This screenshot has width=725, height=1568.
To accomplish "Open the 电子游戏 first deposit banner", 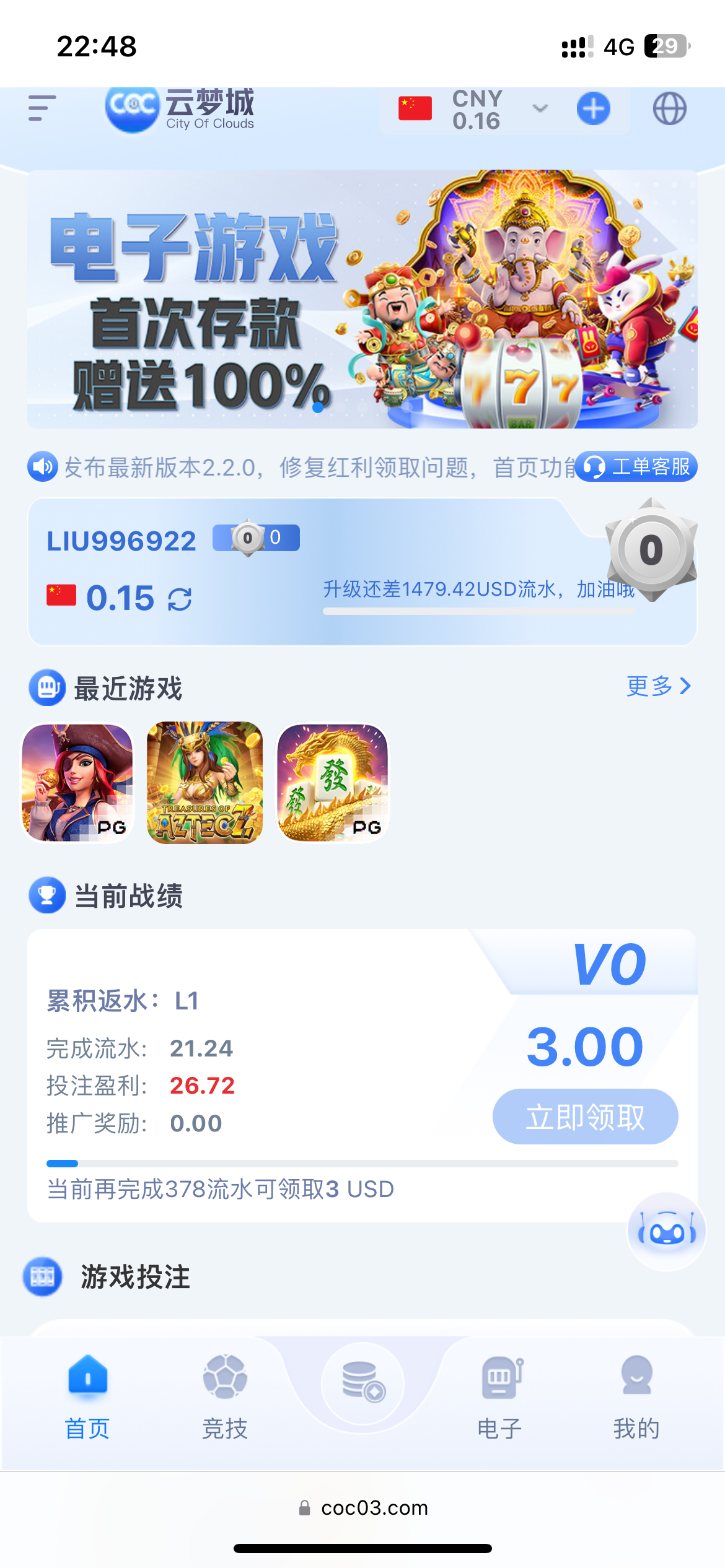I will 362,299.
